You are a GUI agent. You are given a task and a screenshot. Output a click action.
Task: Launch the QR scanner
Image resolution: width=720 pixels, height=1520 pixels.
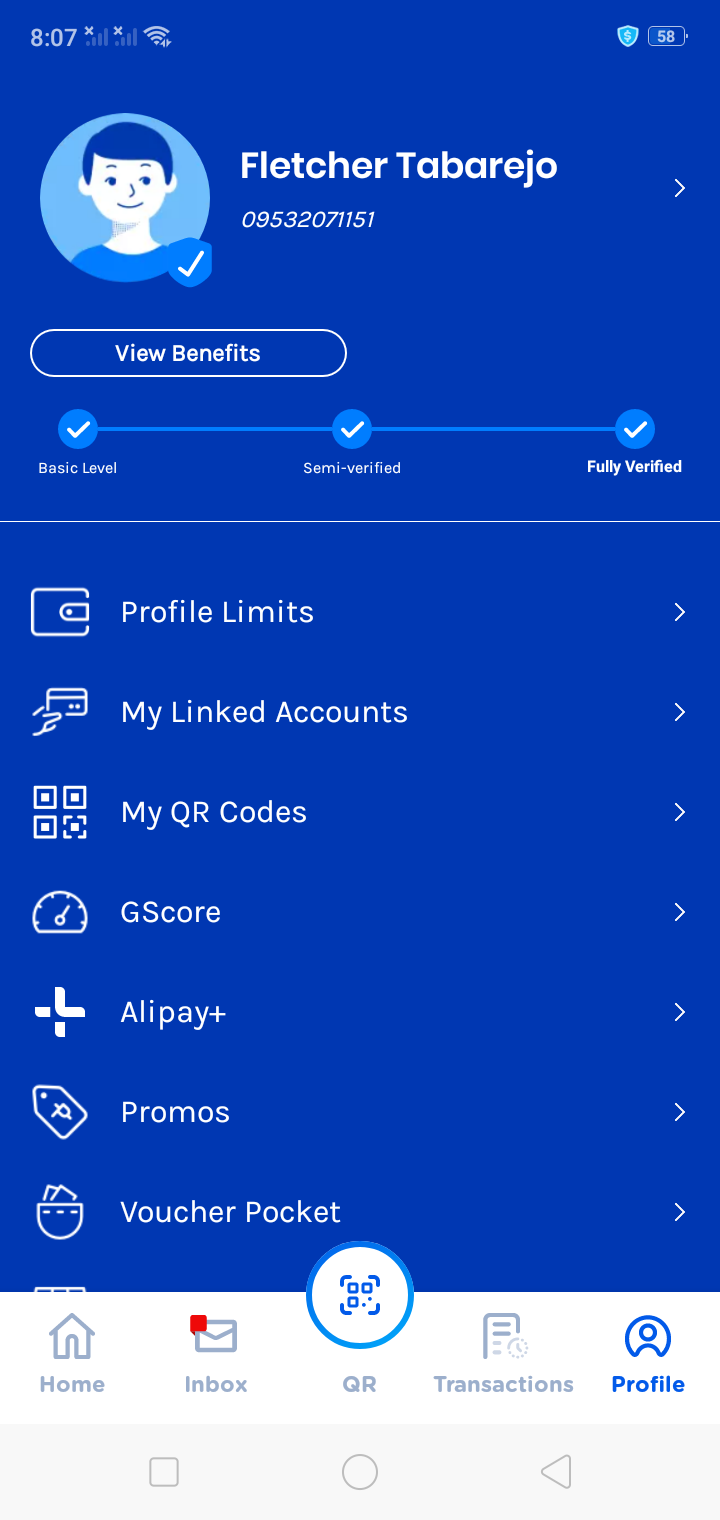[x=360, y=1297]
